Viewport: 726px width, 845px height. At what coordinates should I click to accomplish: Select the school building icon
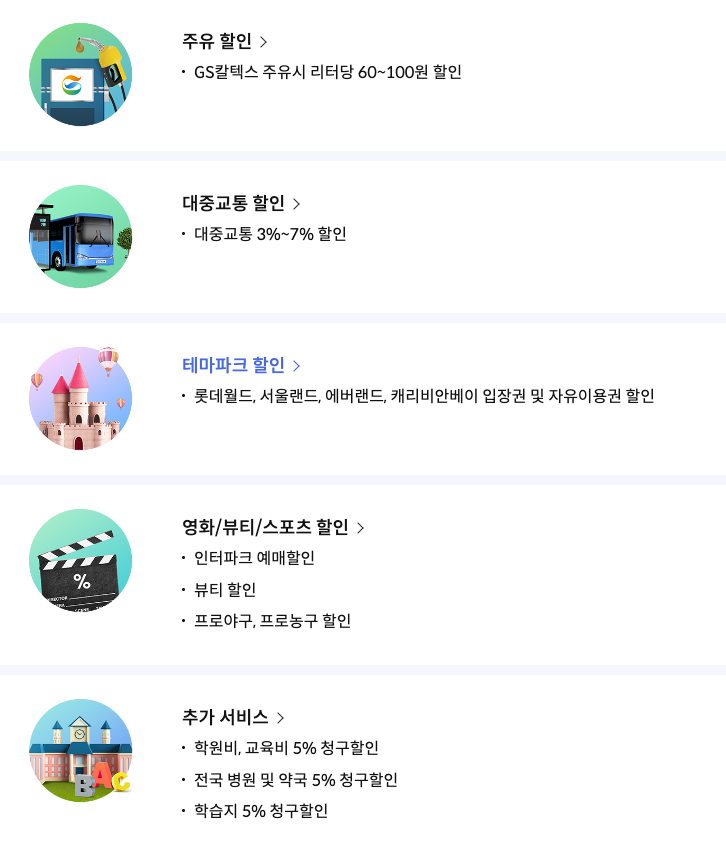coord(78,751)
